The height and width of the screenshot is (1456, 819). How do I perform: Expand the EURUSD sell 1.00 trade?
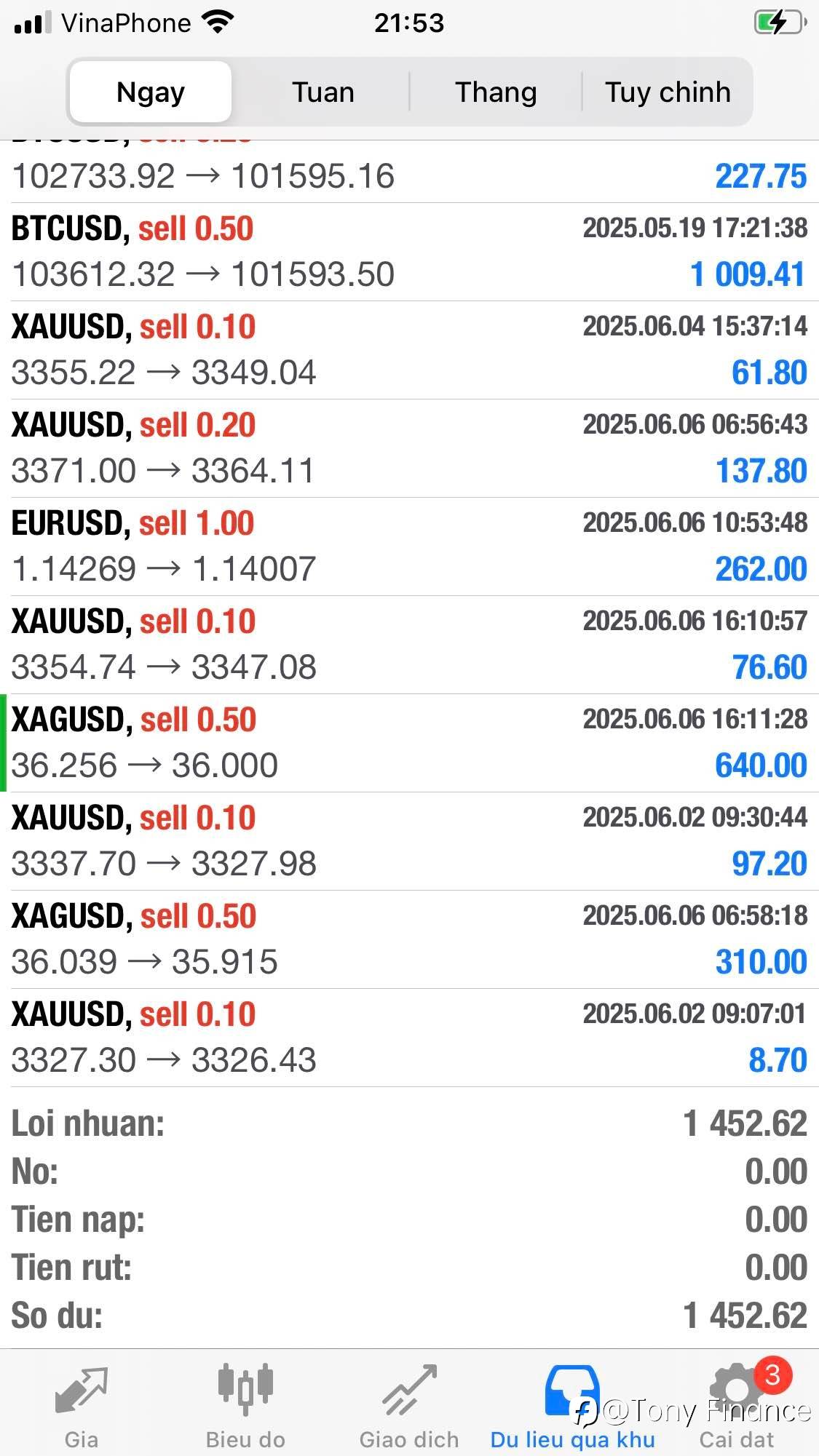[409, 546]
